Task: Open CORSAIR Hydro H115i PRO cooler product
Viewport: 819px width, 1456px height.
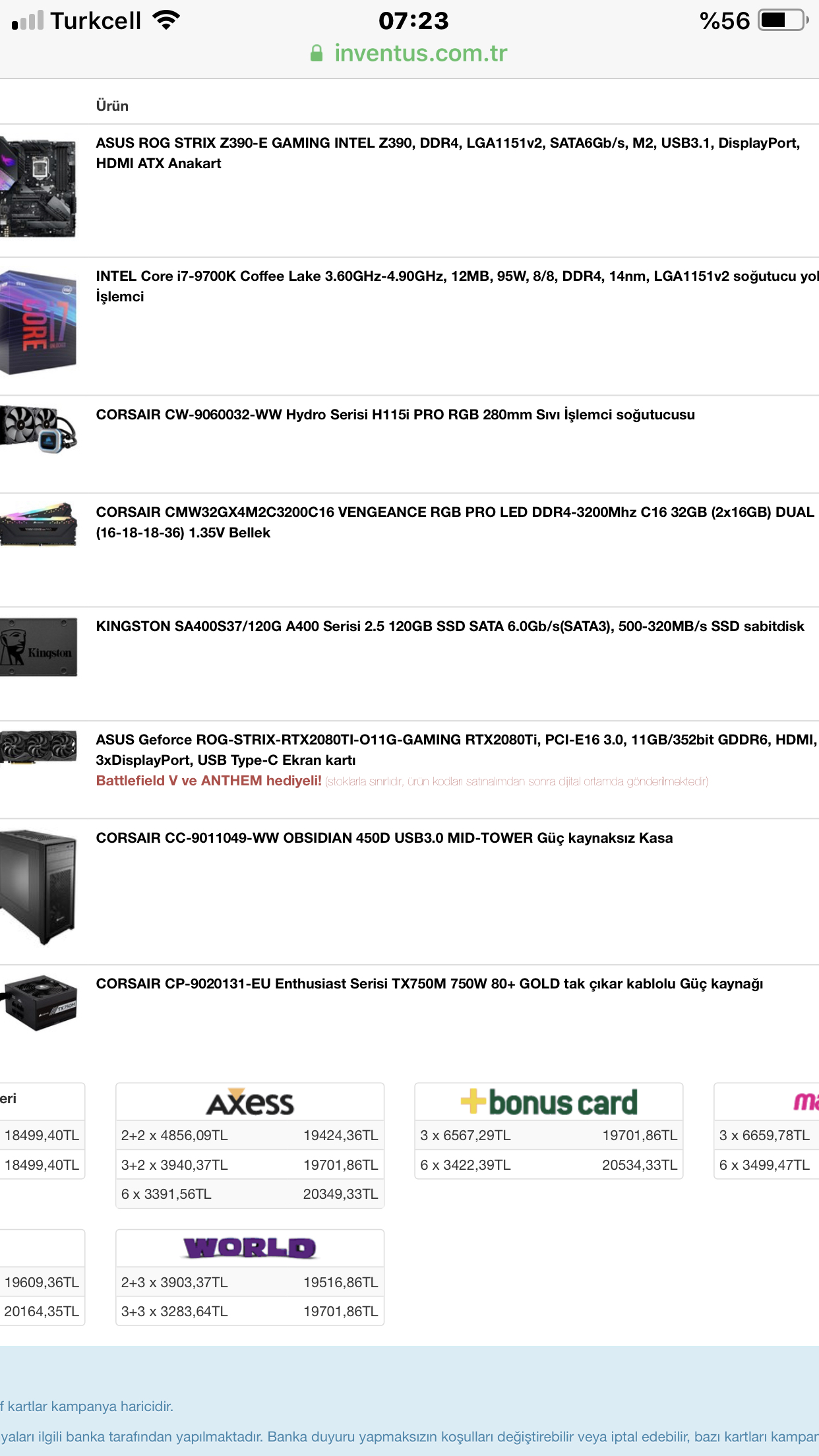Action: pyautogui.click(x=396, y=415)
